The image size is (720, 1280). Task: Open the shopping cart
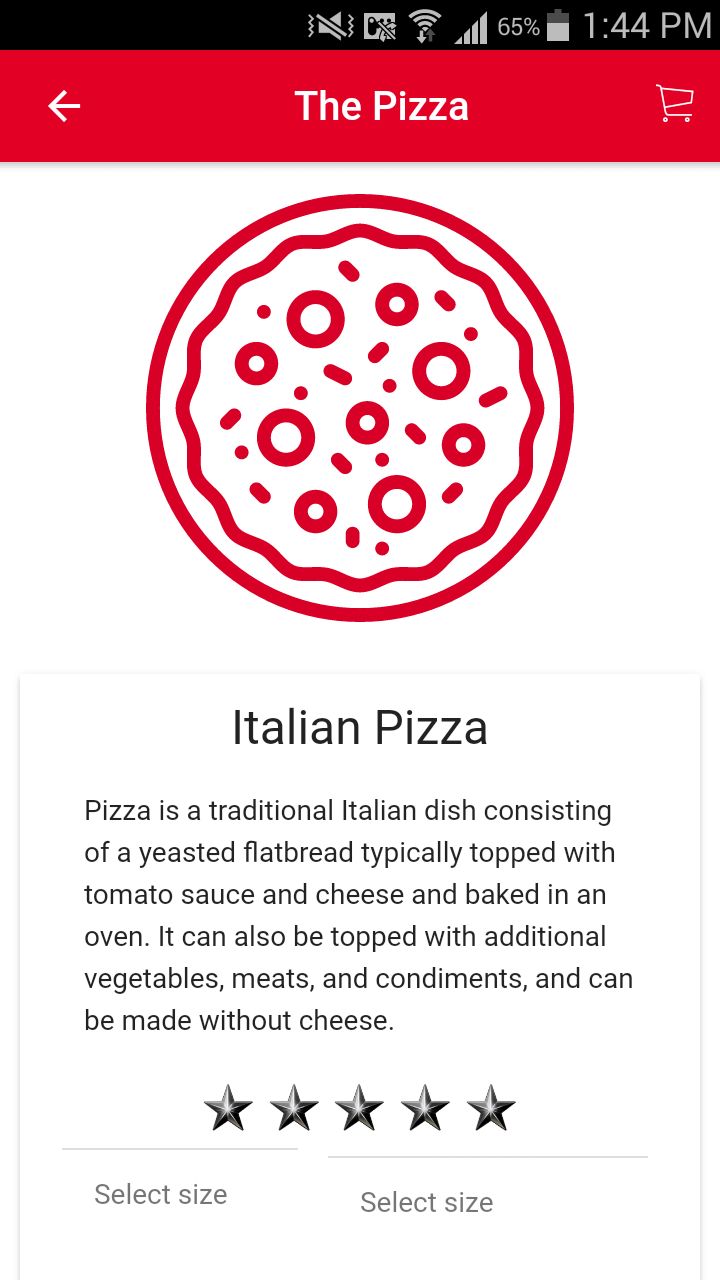point(675,104)
